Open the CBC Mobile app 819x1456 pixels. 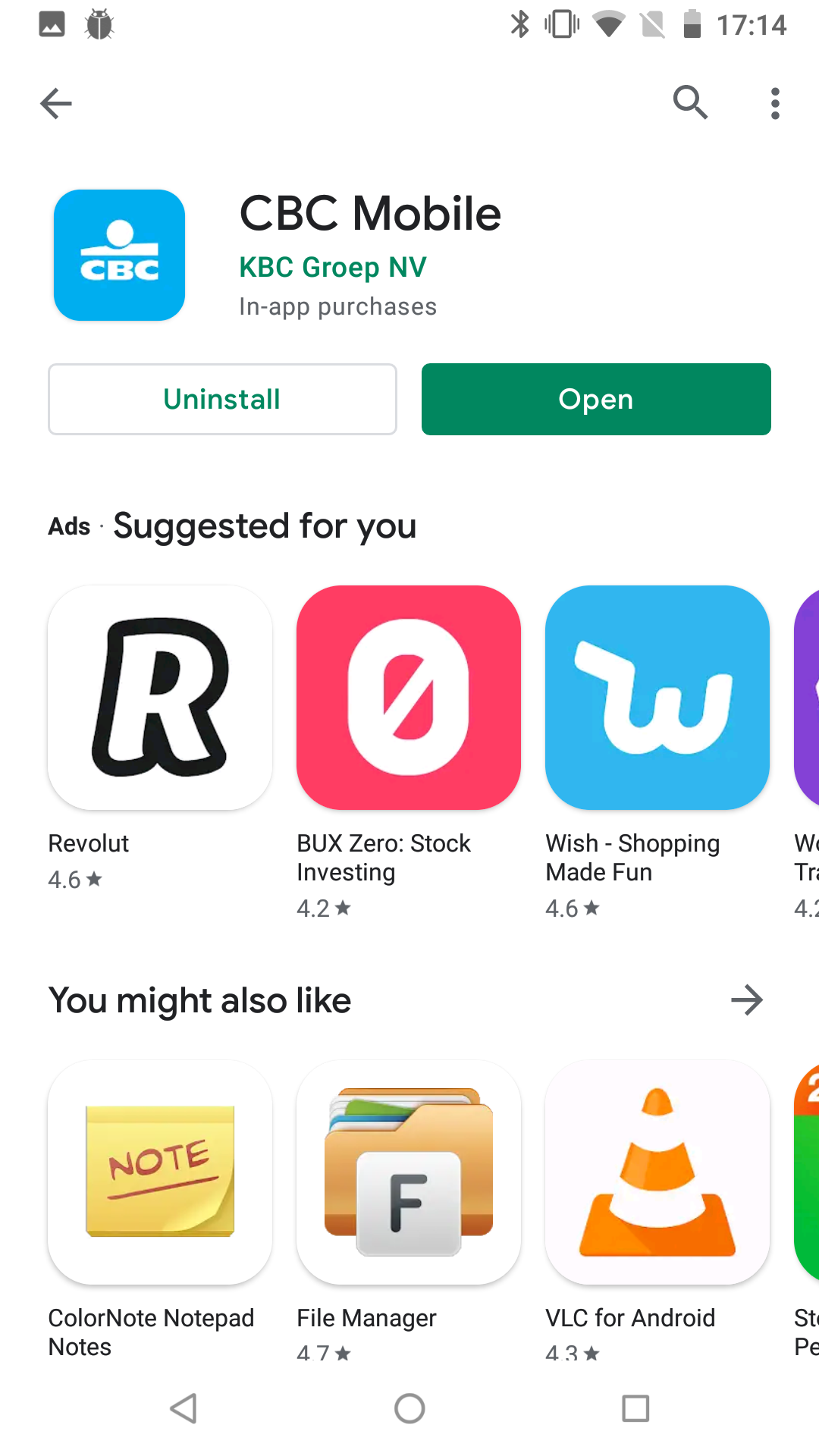596,400
